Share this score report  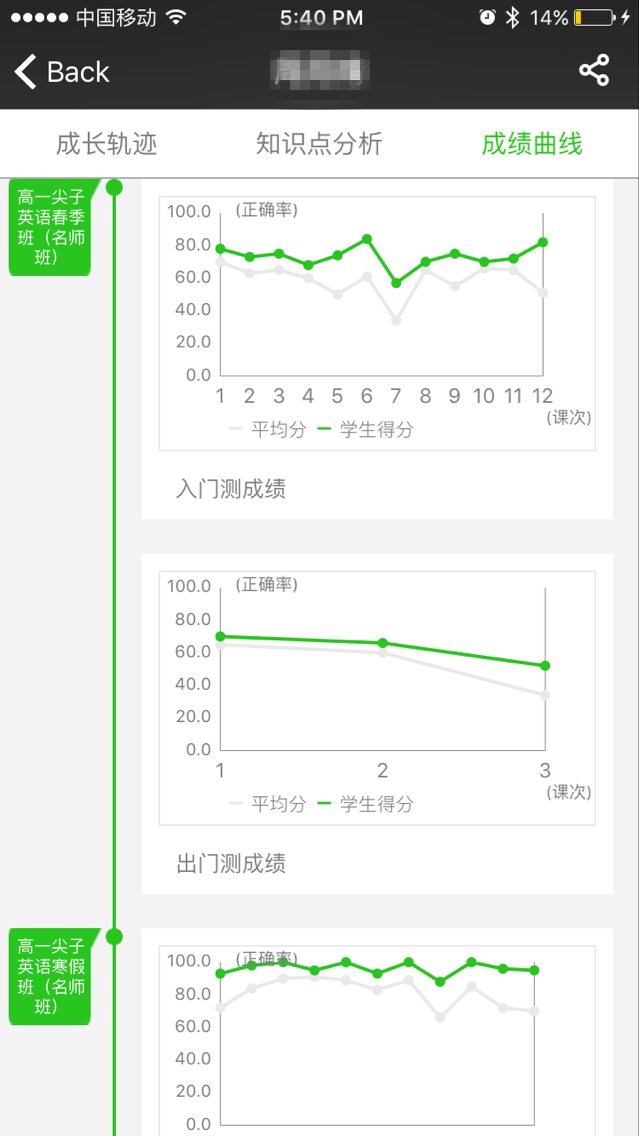(594, 71)
